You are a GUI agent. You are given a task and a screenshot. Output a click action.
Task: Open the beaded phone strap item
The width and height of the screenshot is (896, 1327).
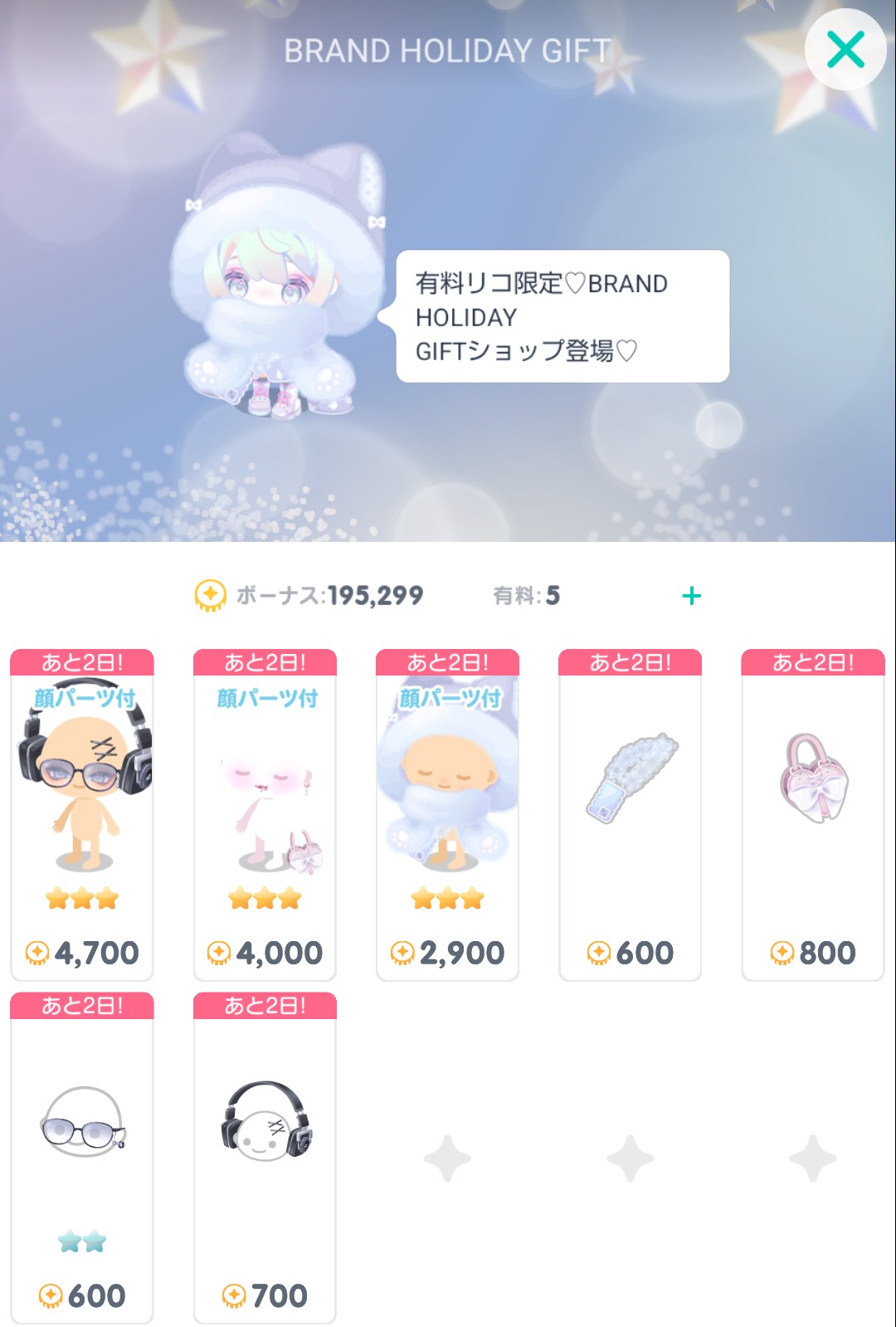point(631,815)
